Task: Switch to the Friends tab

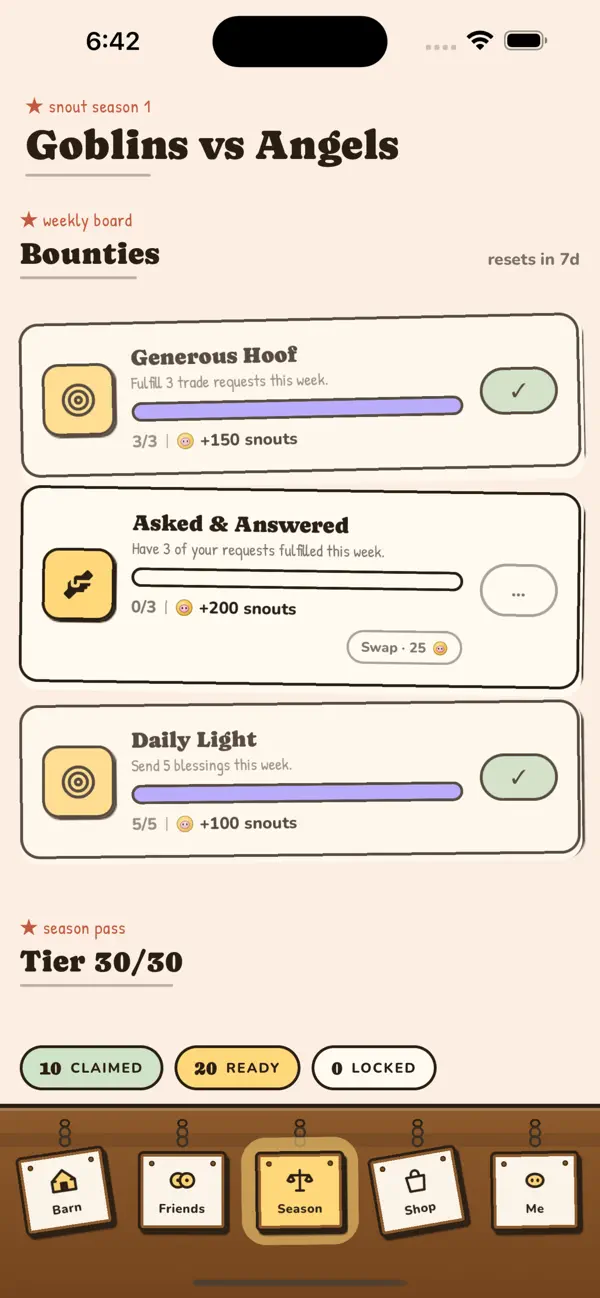Action: click(182, 1189)
